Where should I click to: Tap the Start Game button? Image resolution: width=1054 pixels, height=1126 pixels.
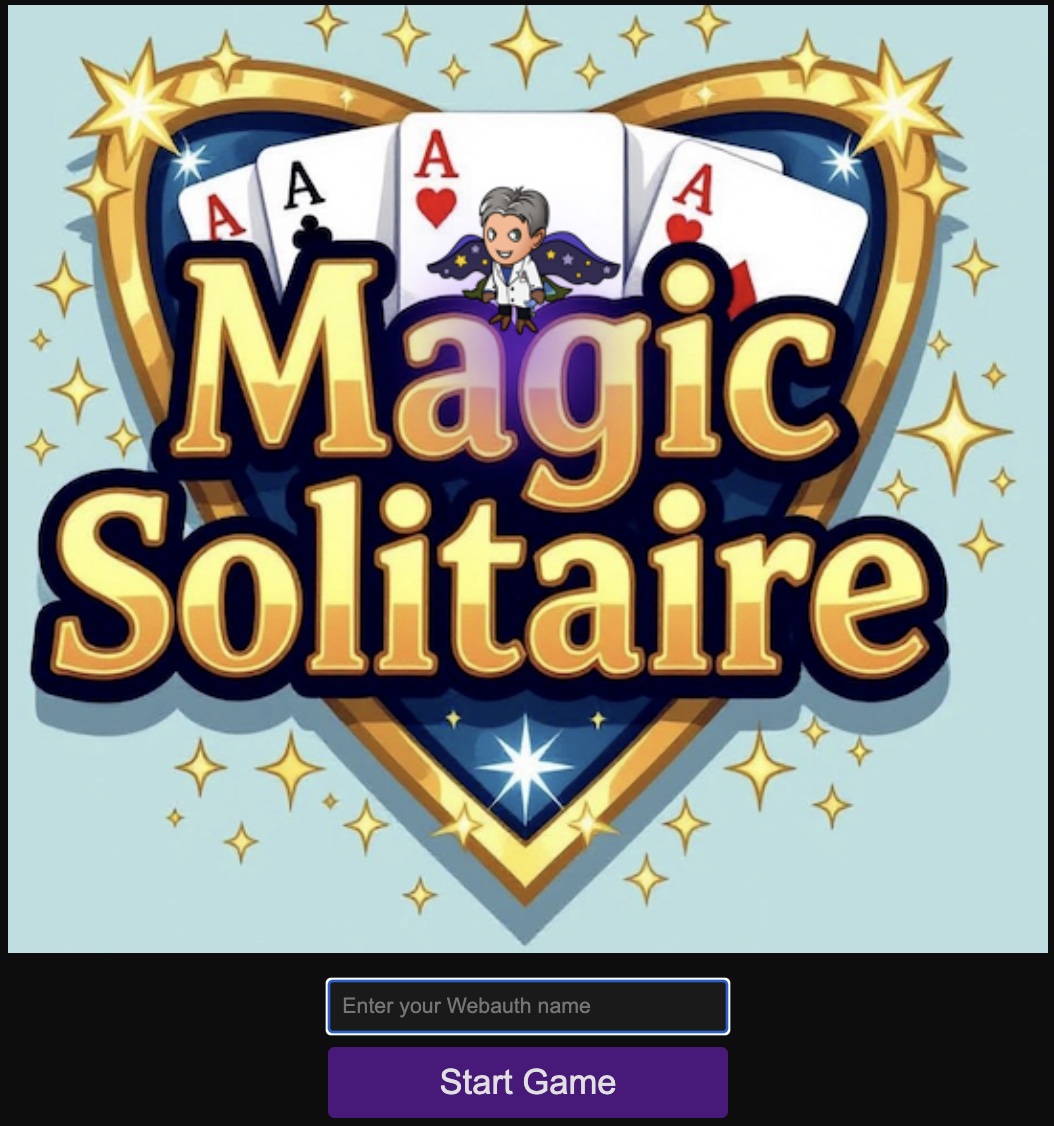pos(527,1082)
